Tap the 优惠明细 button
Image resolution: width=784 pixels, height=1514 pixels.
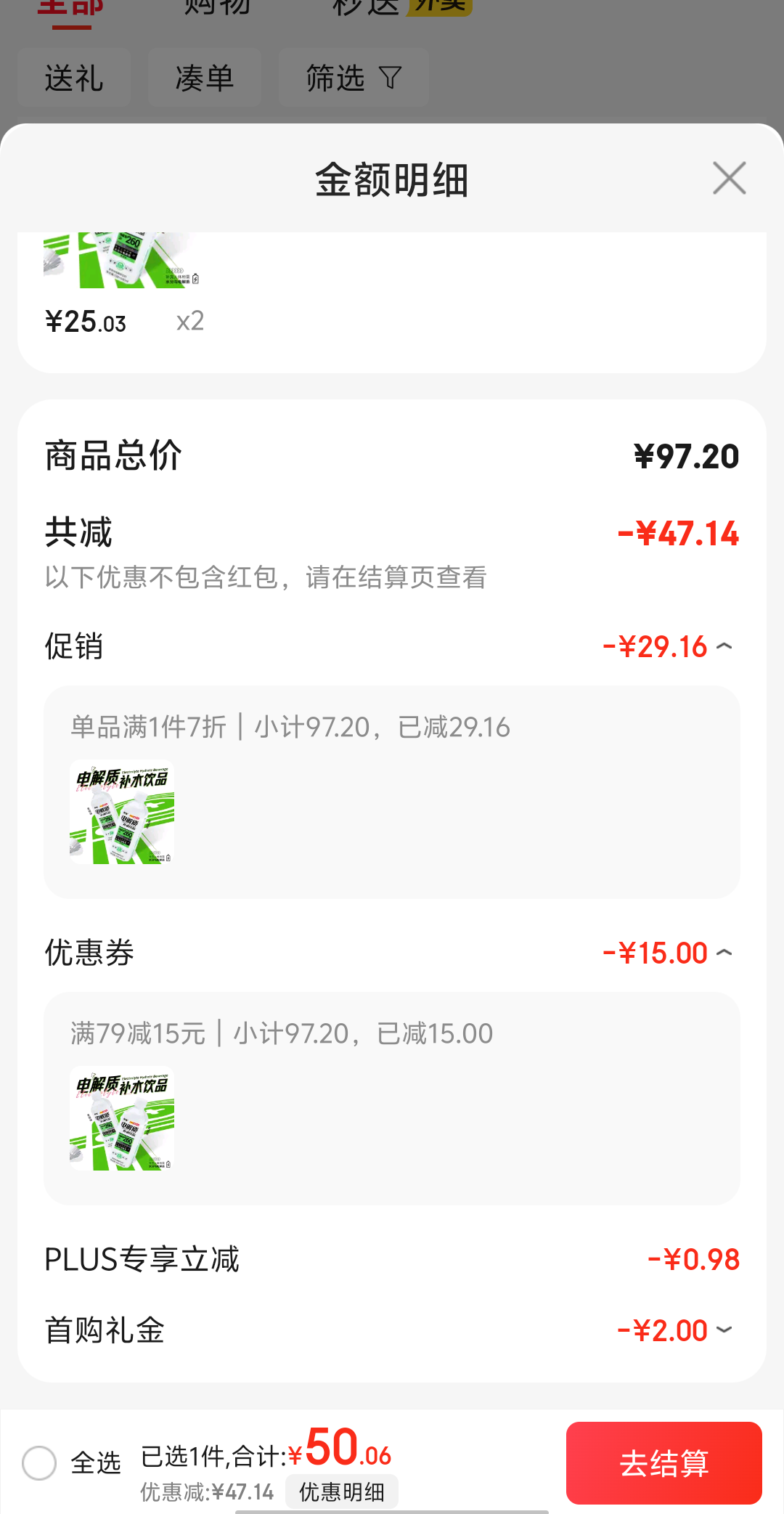341,1492
